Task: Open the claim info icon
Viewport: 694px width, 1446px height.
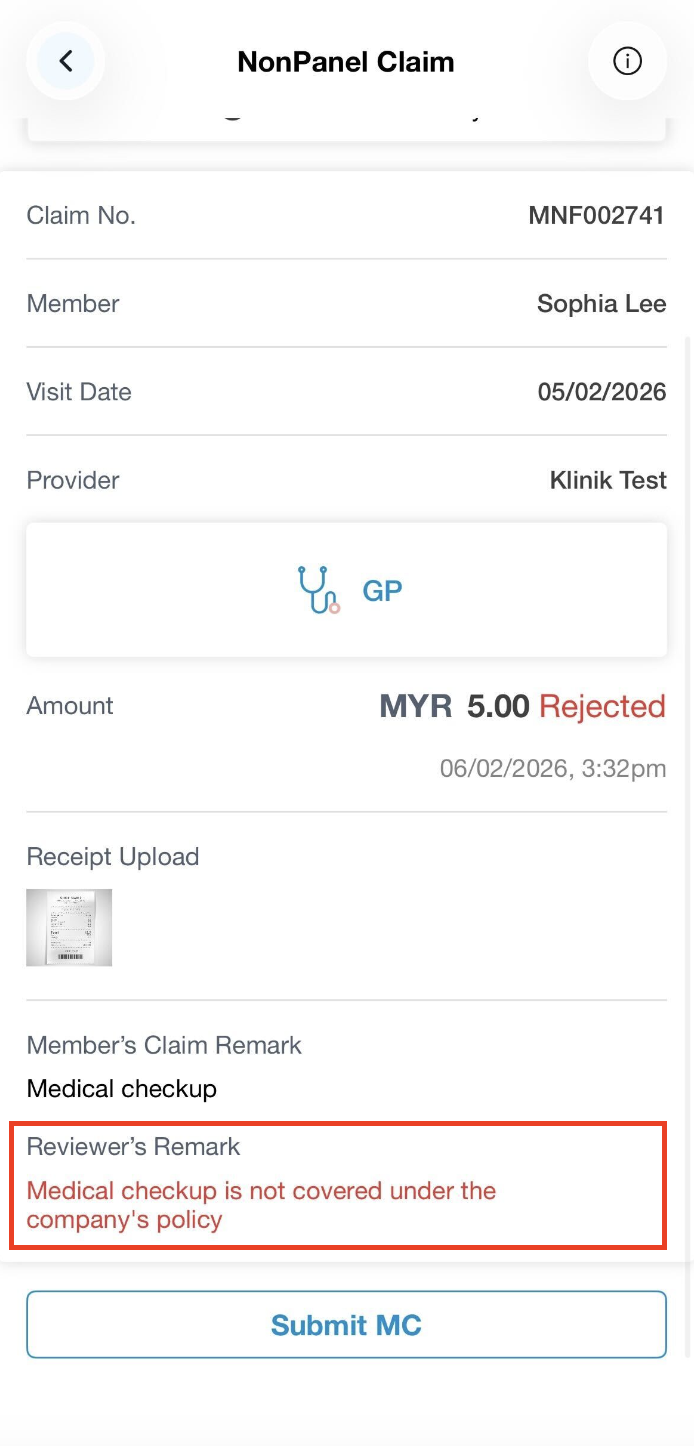Action: tap(627, 62)
